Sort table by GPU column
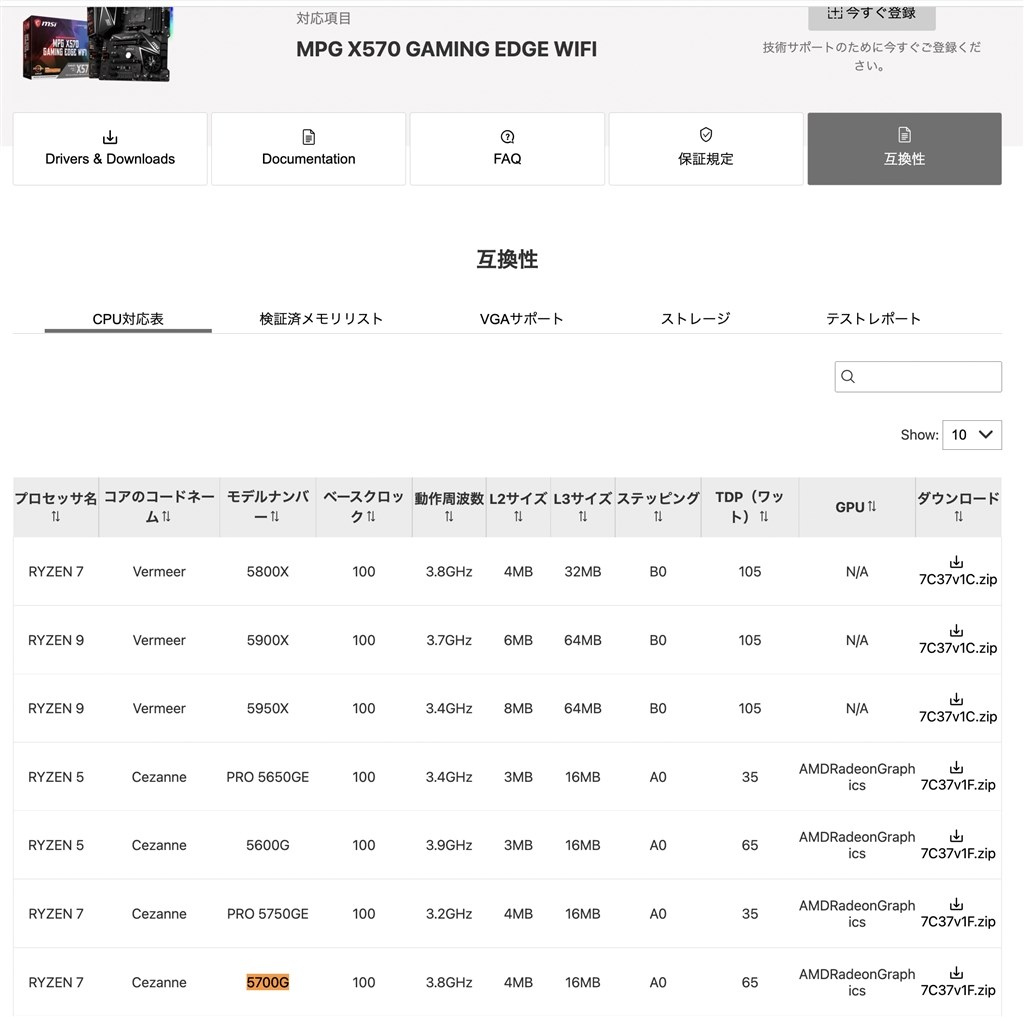1024x1017 pixels. coord(856,506)
